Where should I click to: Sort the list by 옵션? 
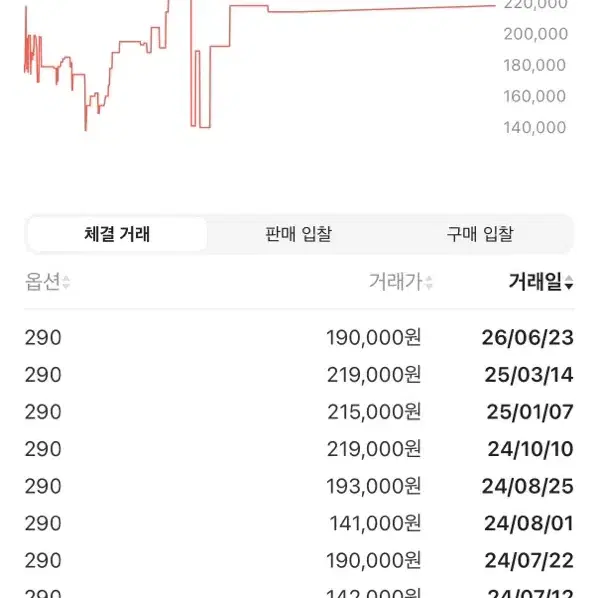(x=47, y=282)
